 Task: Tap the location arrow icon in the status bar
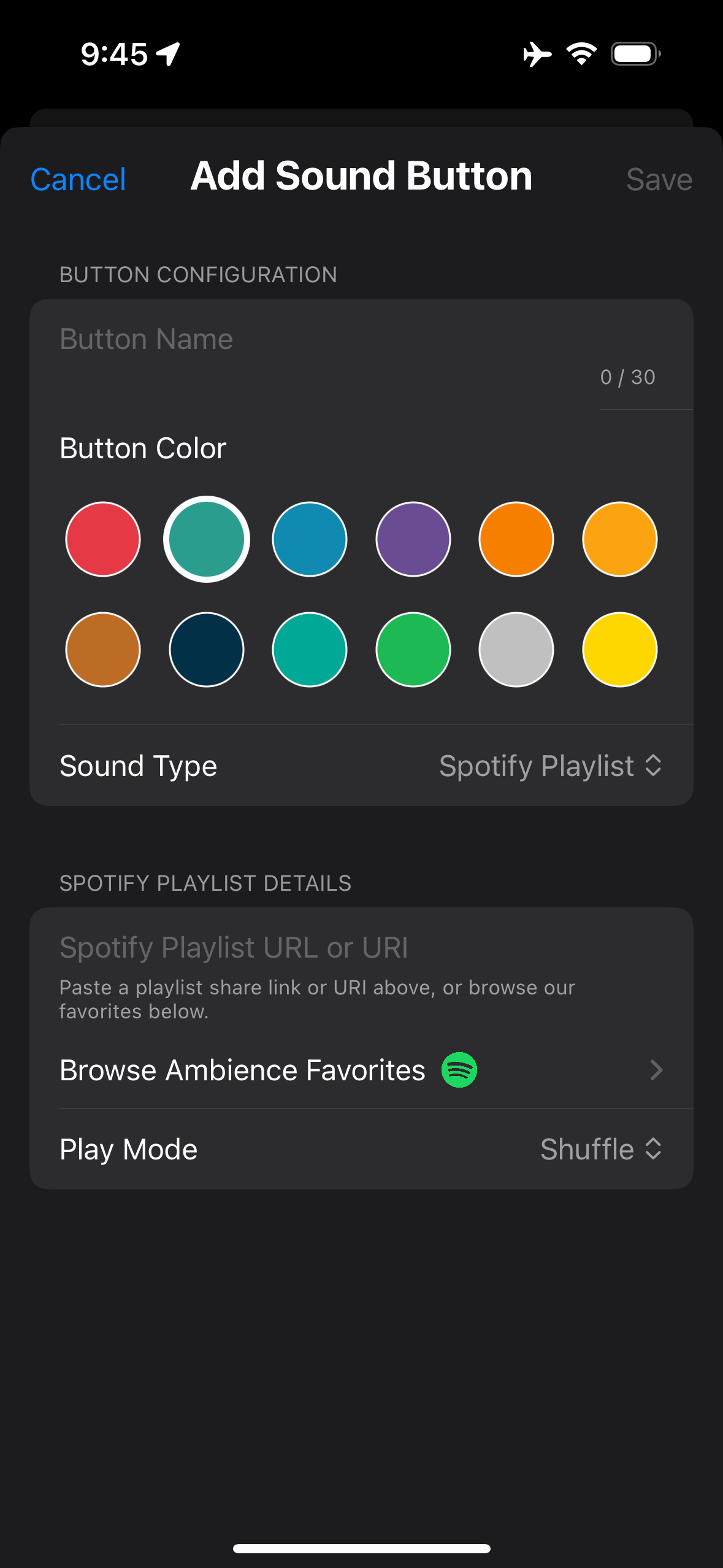pyautogui.click(x=167, y=53)
